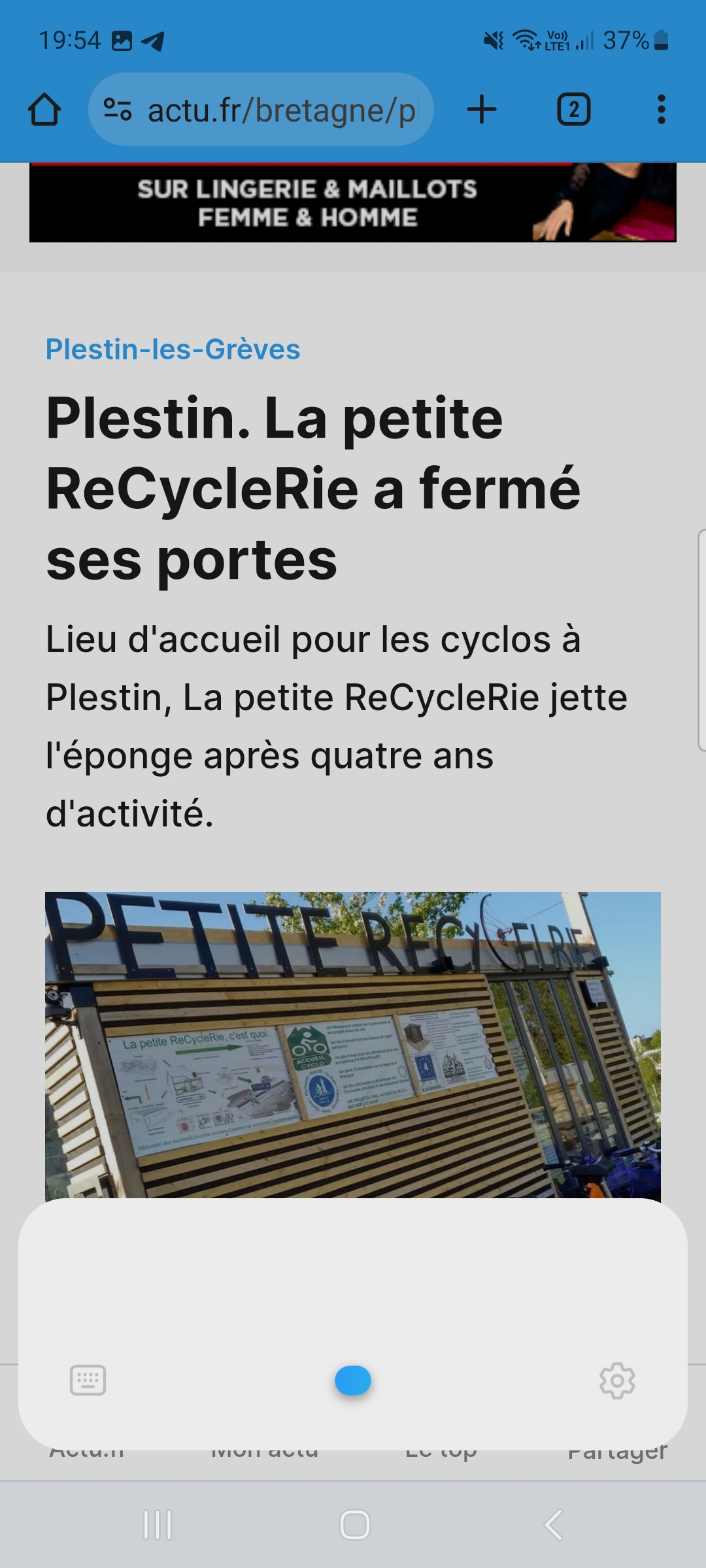Open a new browser tab

482,110
